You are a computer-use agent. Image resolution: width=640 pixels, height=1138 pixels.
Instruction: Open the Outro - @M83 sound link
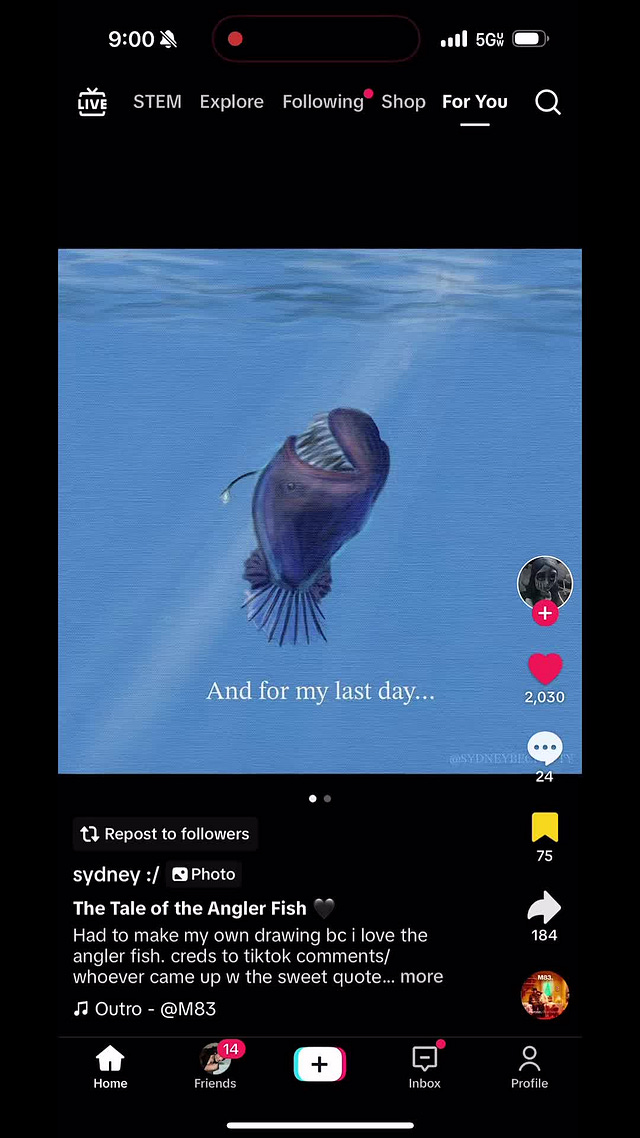point(145,1009)
